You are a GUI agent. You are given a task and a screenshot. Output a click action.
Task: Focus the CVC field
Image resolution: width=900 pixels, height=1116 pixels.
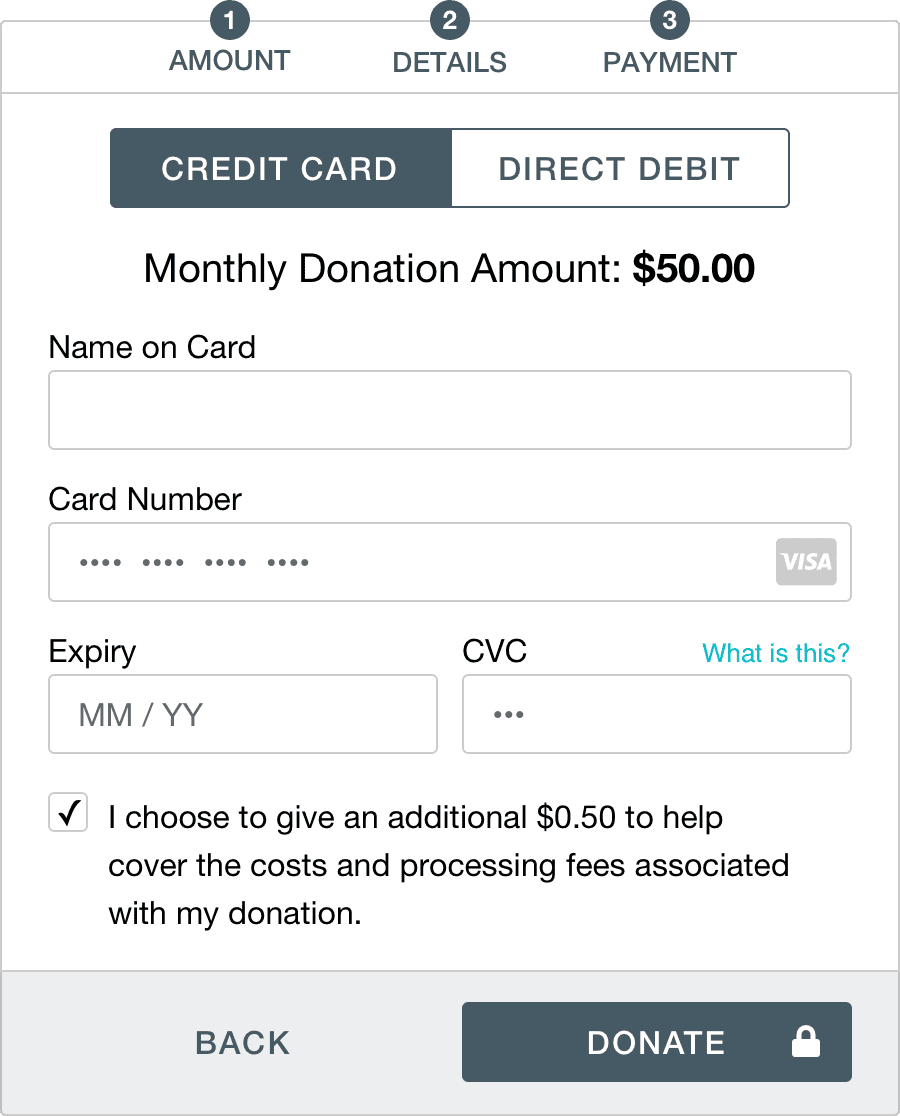click(x=656, y=714)
